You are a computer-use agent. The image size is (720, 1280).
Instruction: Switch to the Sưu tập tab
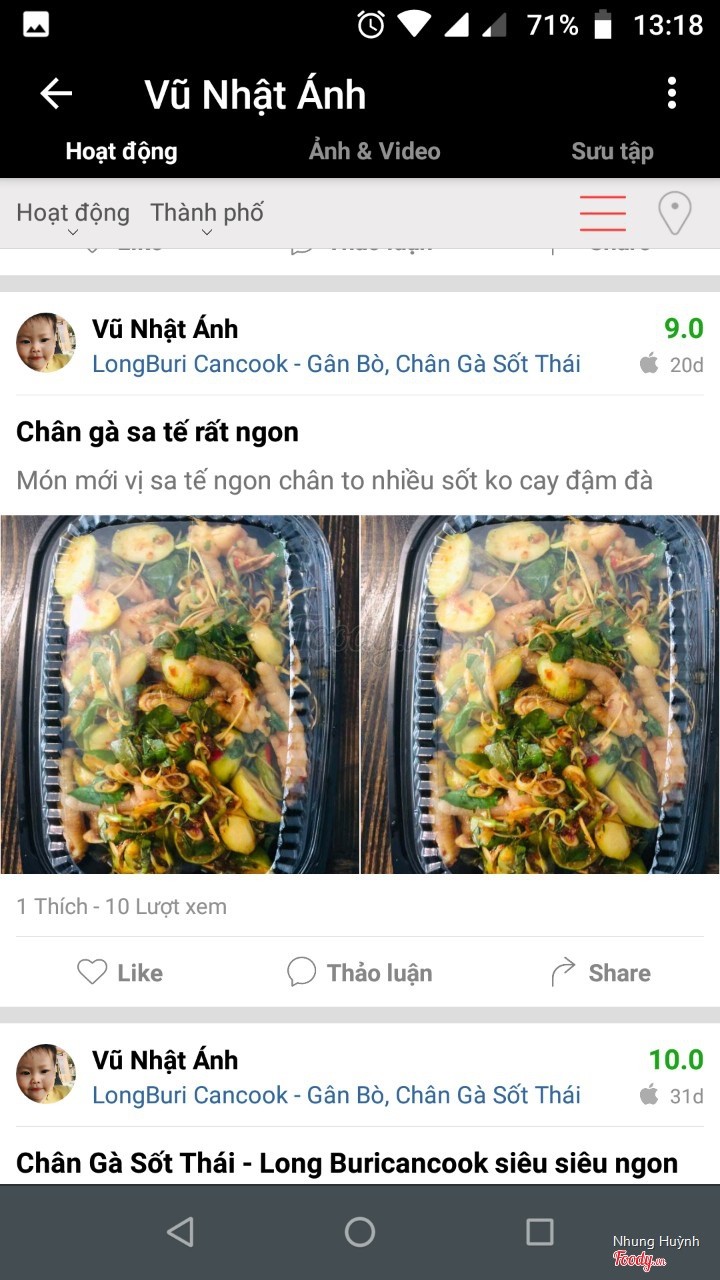tap(612, 151)
